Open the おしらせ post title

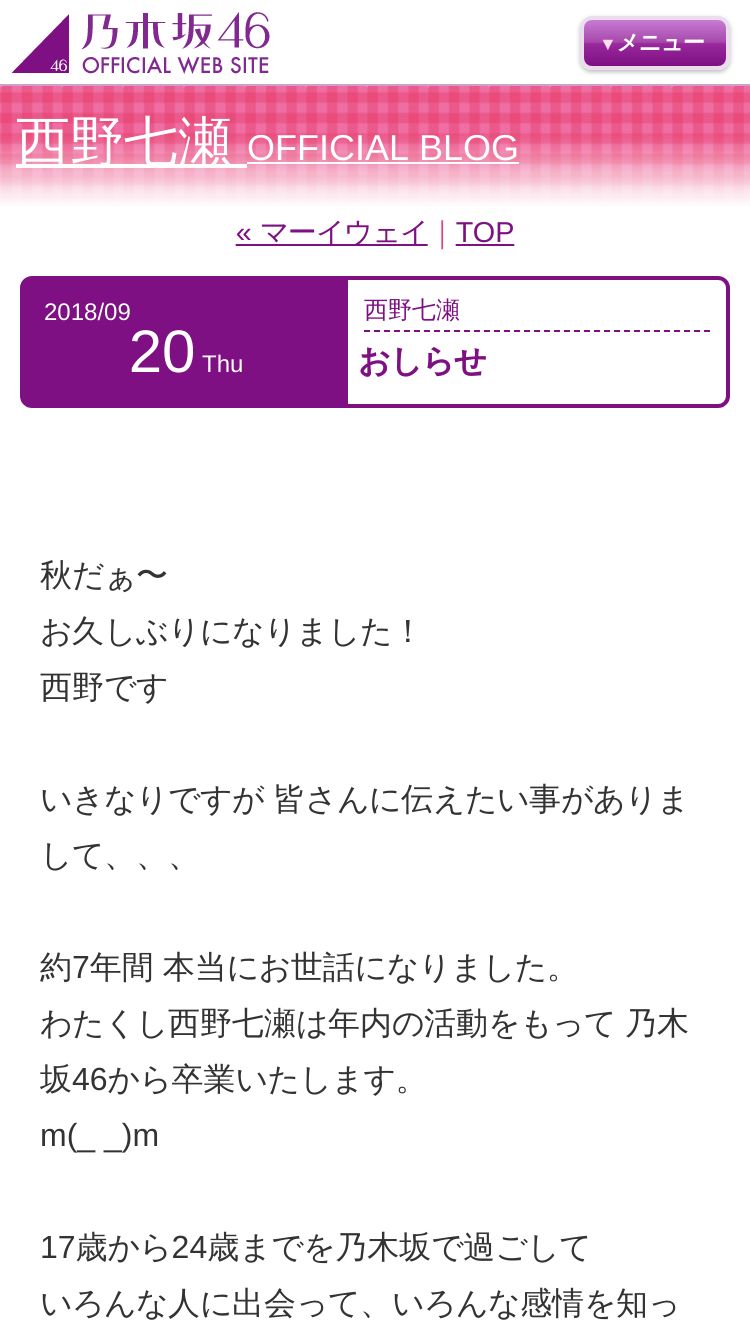[423, 362]
